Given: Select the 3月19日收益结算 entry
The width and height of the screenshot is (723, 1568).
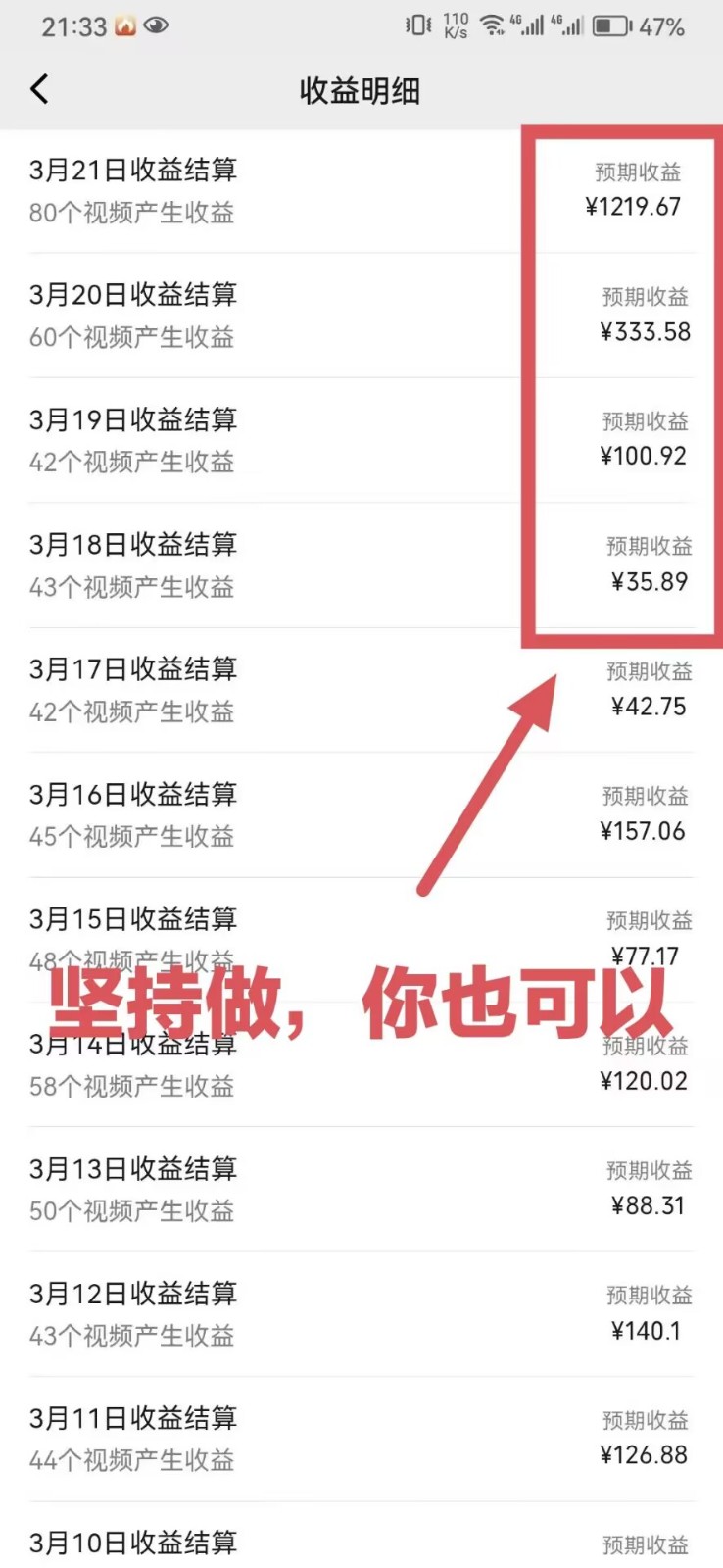Looking at the screenshot, I should click(132, 419).
